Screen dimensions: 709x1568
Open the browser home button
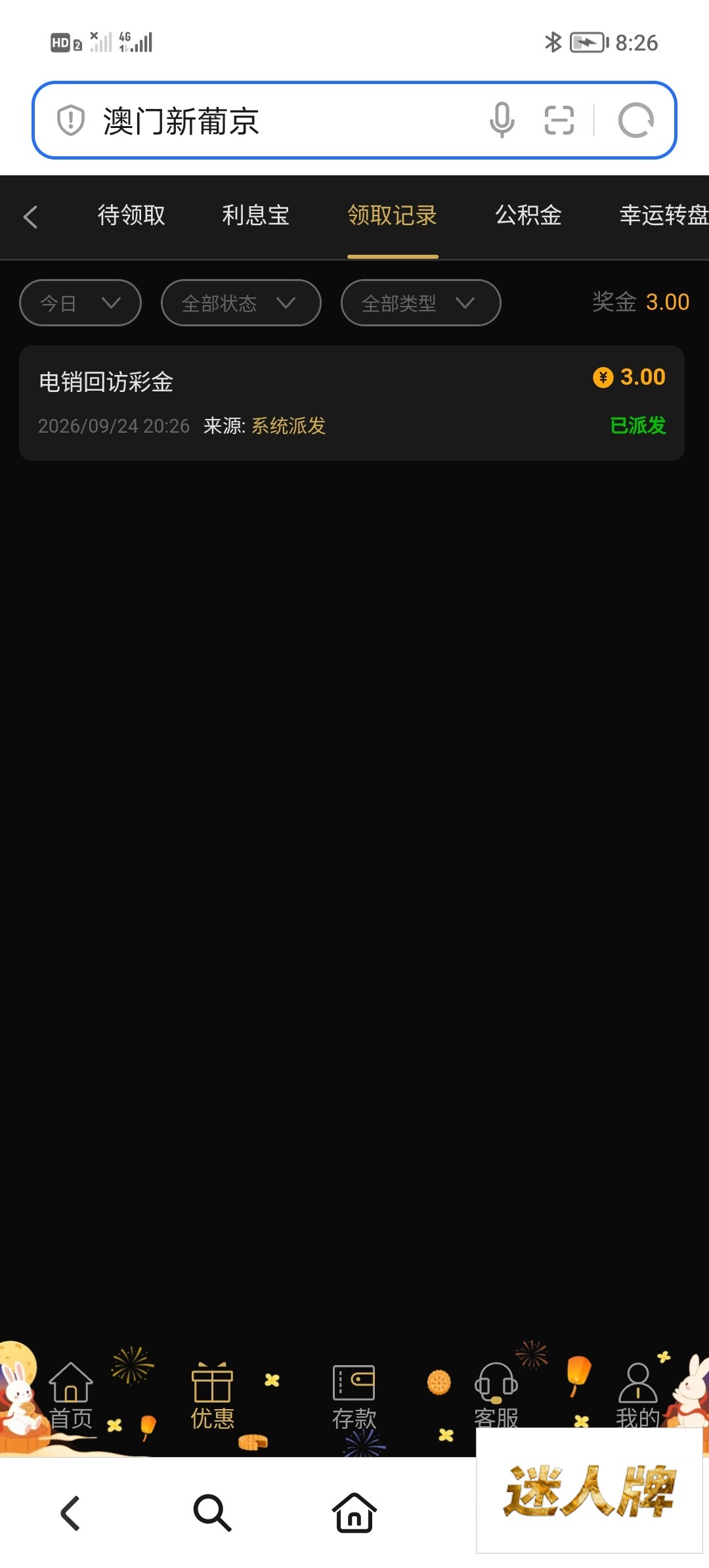354,1513
